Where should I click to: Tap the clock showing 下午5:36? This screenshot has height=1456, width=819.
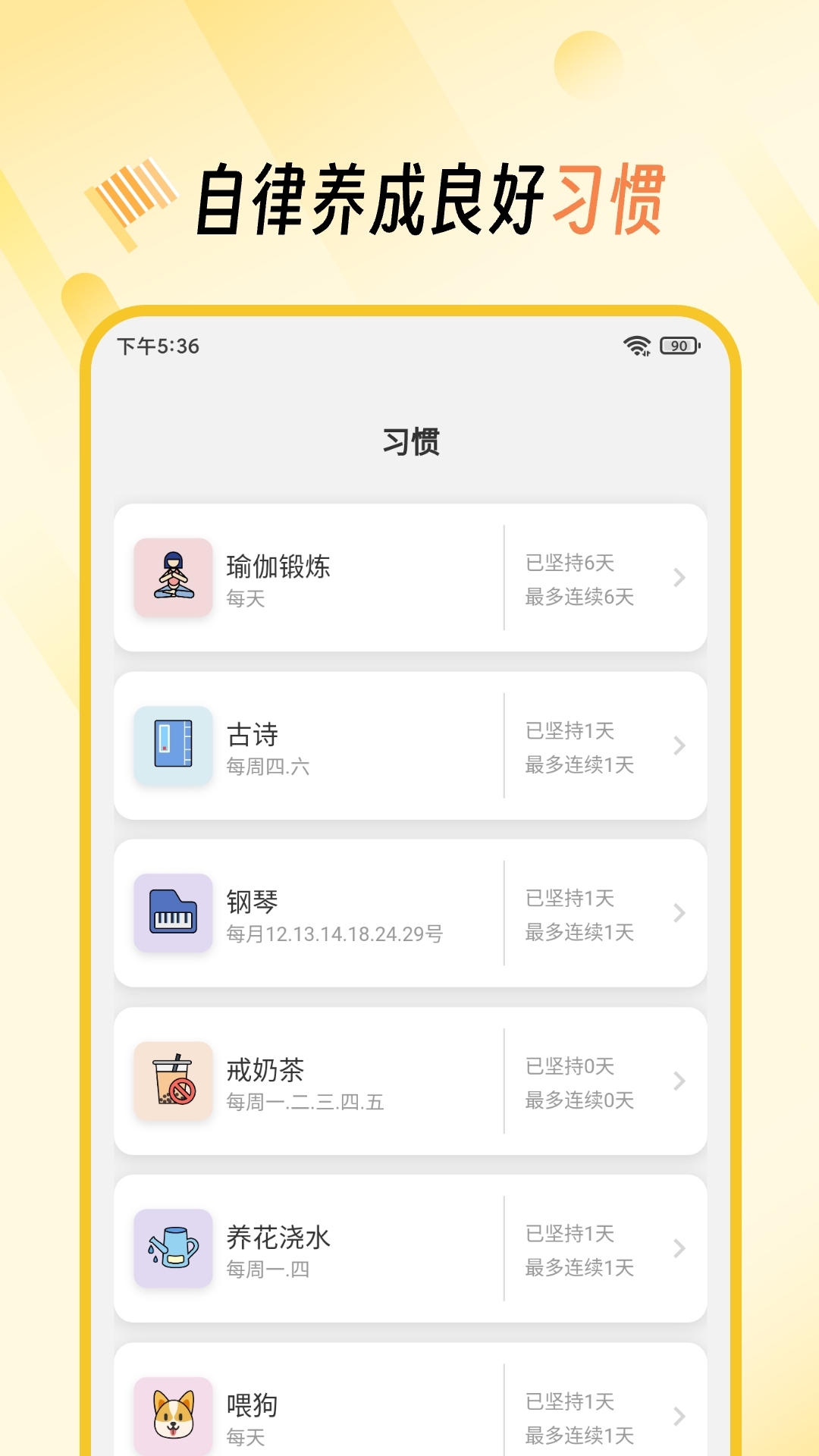[157, 346]
